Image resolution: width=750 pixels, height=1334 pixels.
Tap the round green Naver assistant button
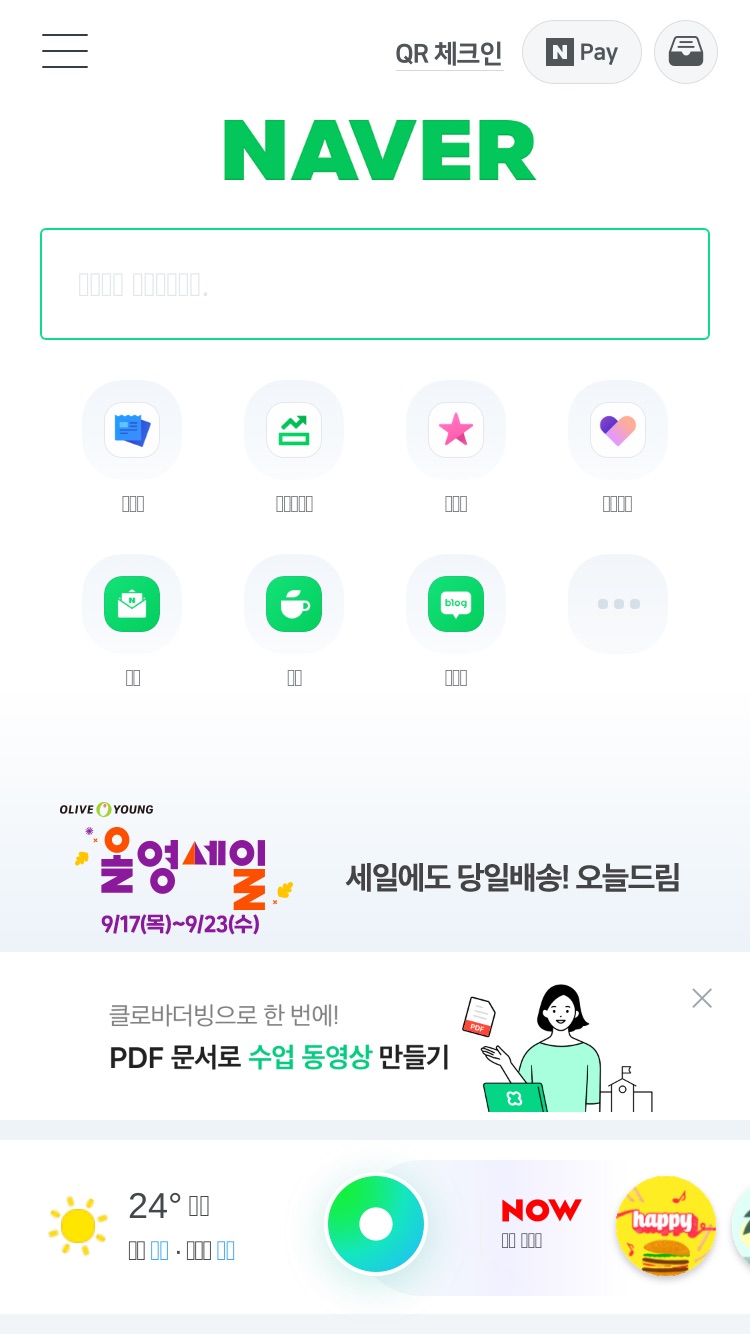pyautogui.click(x=376, y=1224)
